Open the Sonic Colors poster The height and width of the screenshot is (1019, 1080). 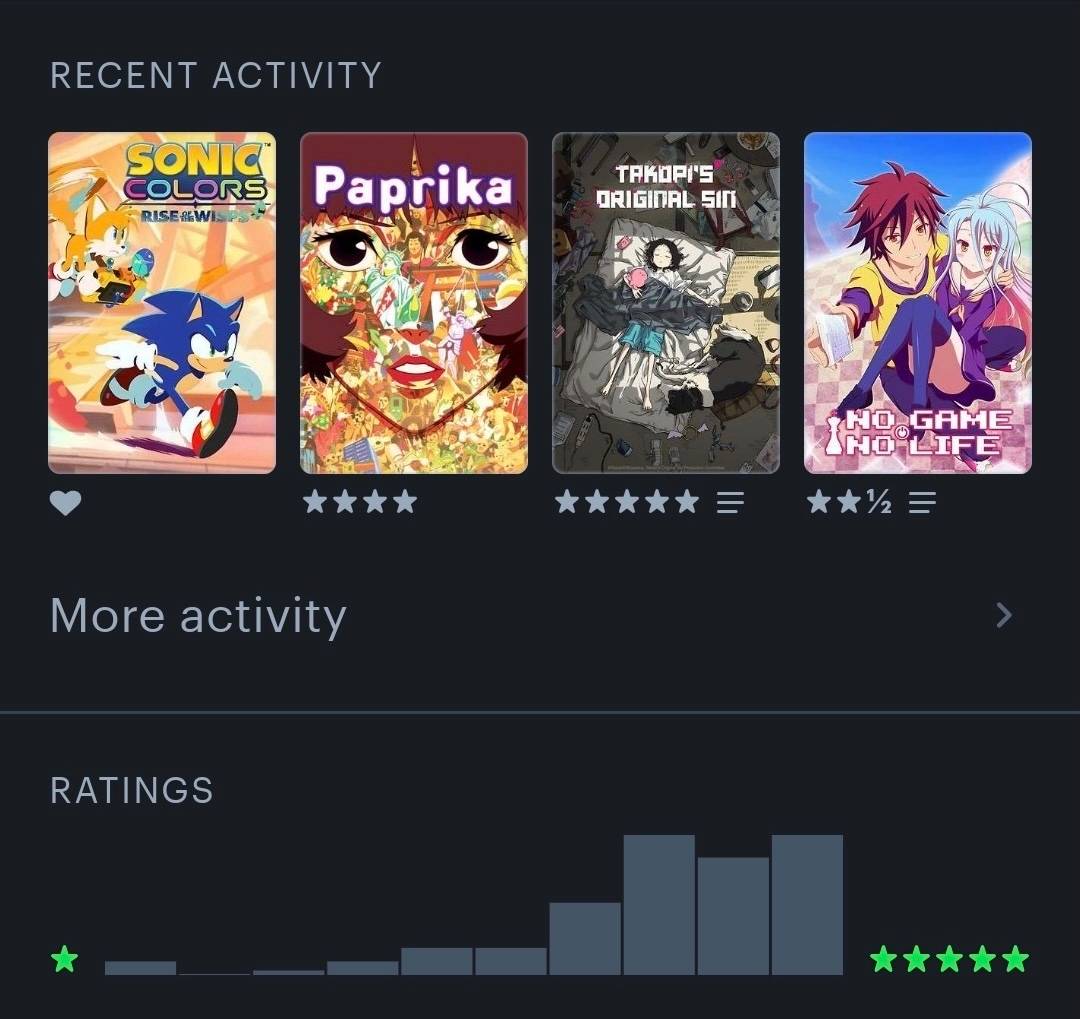162,302
